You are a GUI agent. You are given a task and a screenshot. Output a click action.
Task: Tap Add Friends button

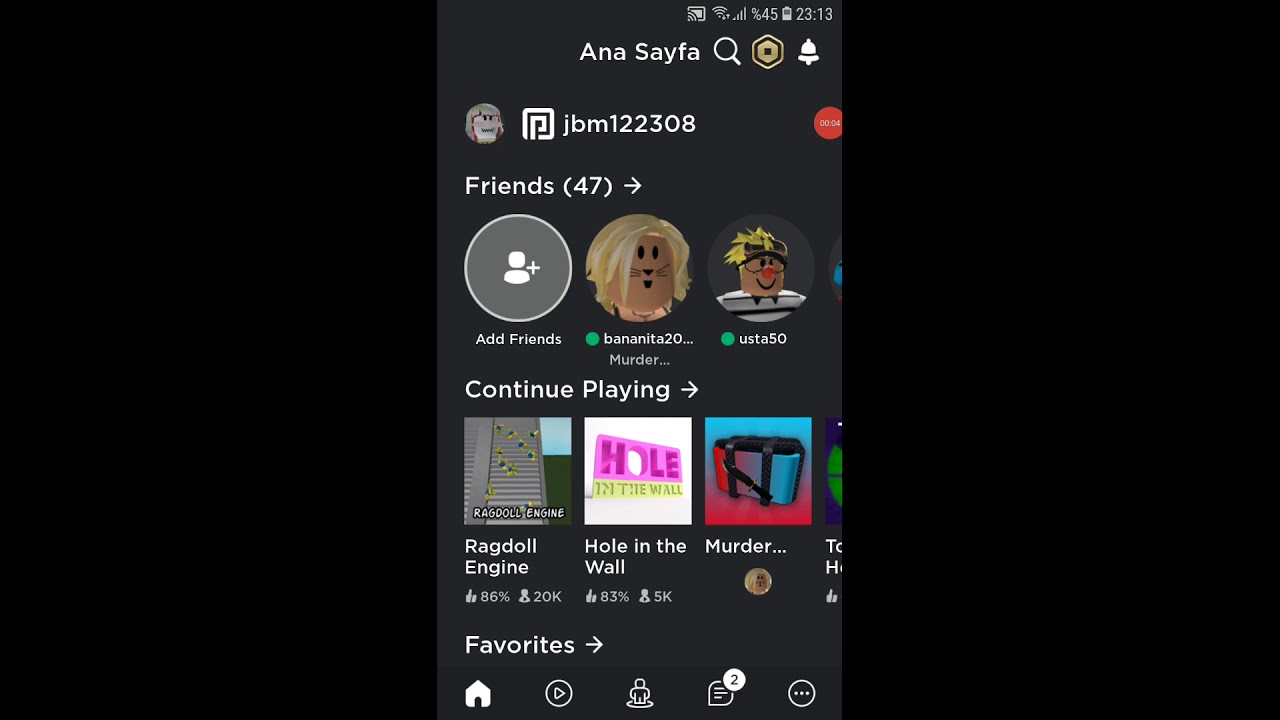[518, 268]
